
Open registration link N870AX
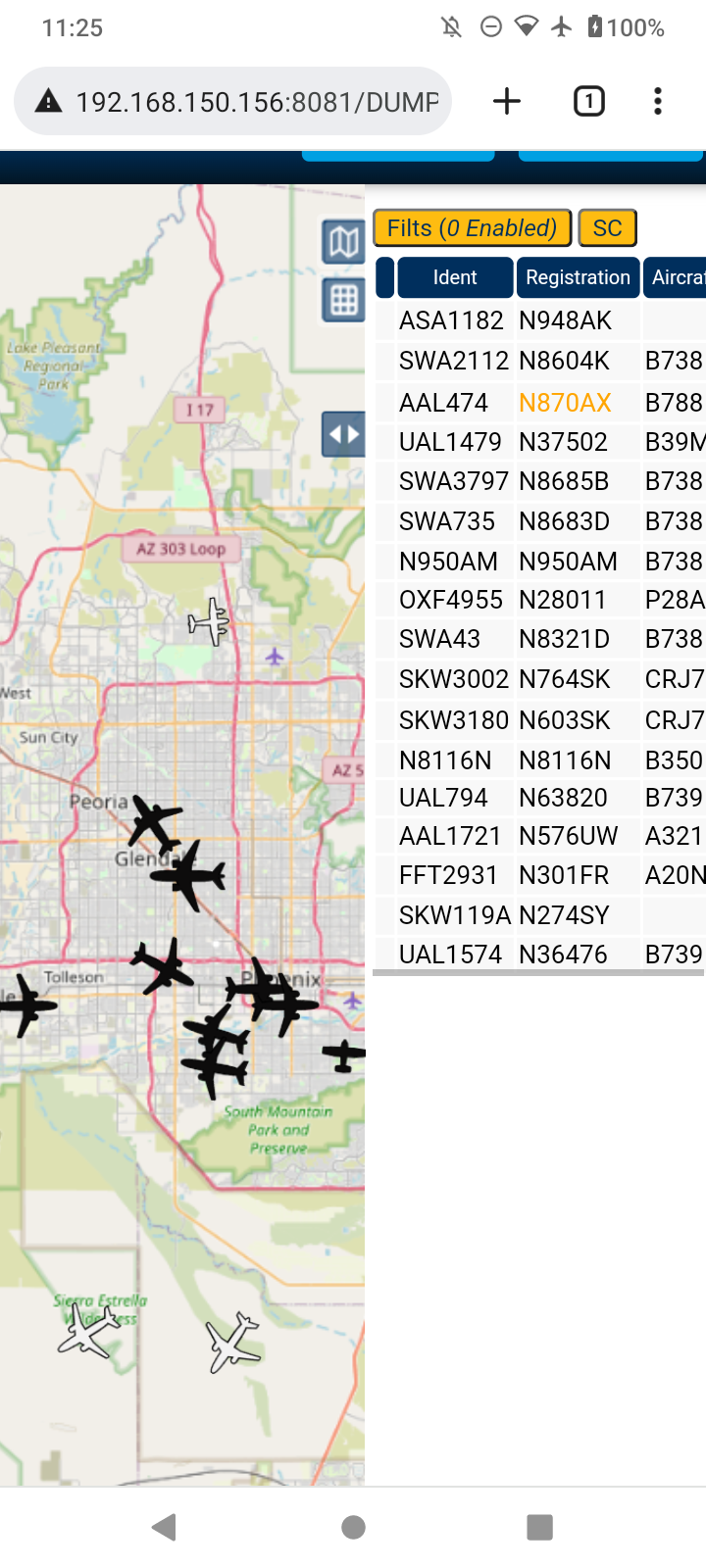pyautogui.click(x=565, y=403)
